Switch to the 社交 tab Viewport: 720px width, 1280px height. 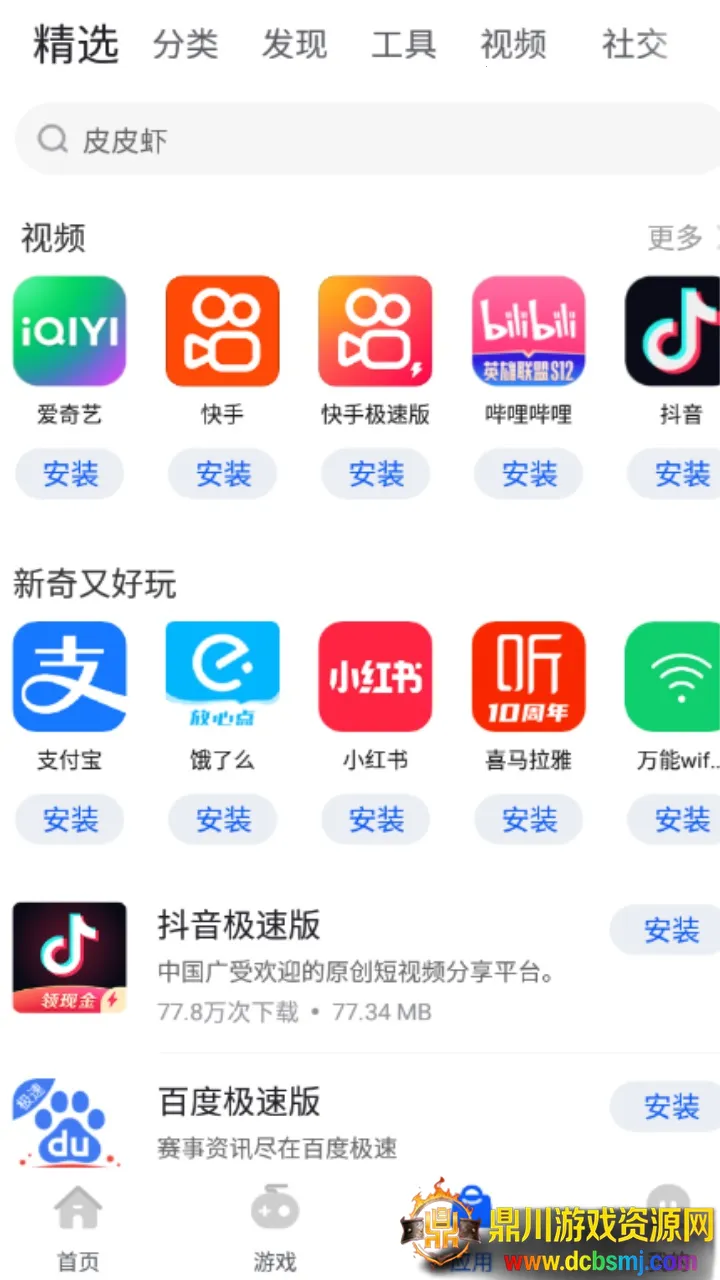[x=634, y=44]
